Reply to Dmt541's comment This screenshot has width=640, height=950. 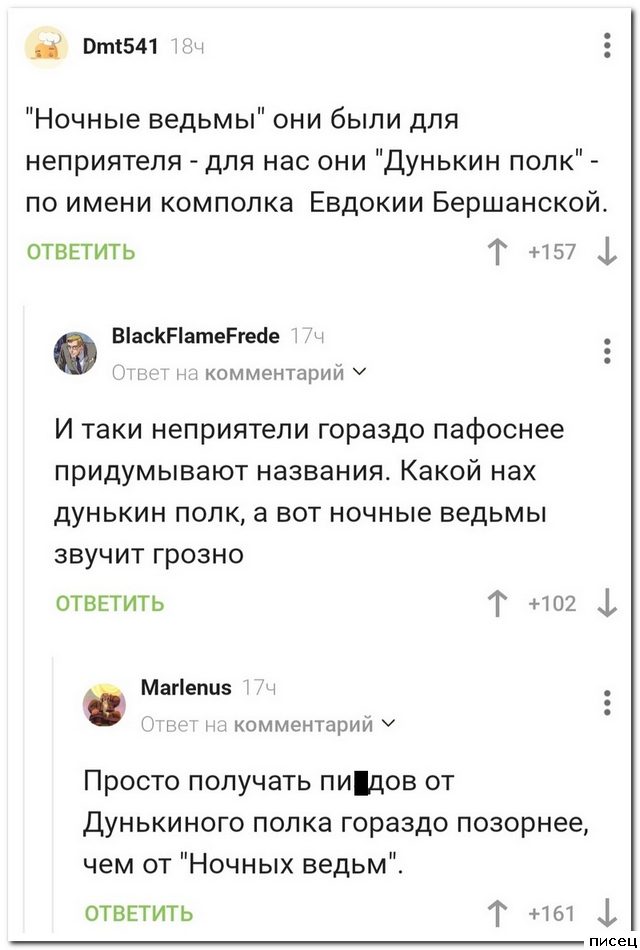(81, 252)
